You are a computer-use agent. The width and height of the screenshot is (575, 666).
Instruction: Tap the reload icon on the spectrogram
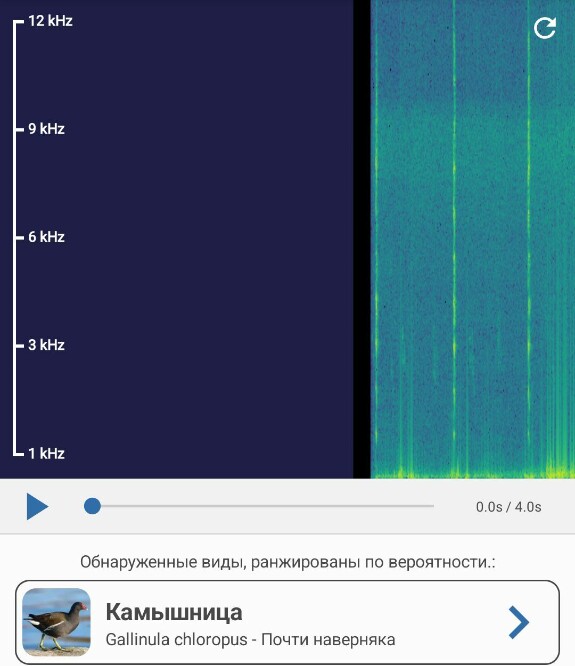tap(544, 28)
